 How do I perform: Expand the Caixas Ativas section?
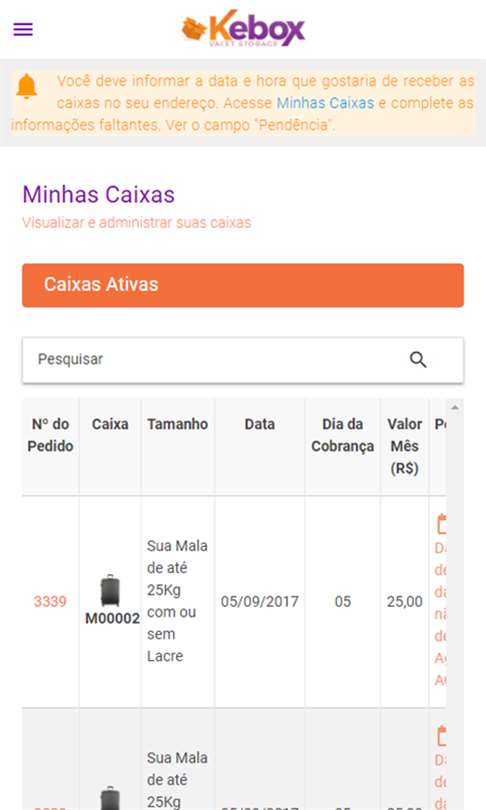tap(243, 285)
